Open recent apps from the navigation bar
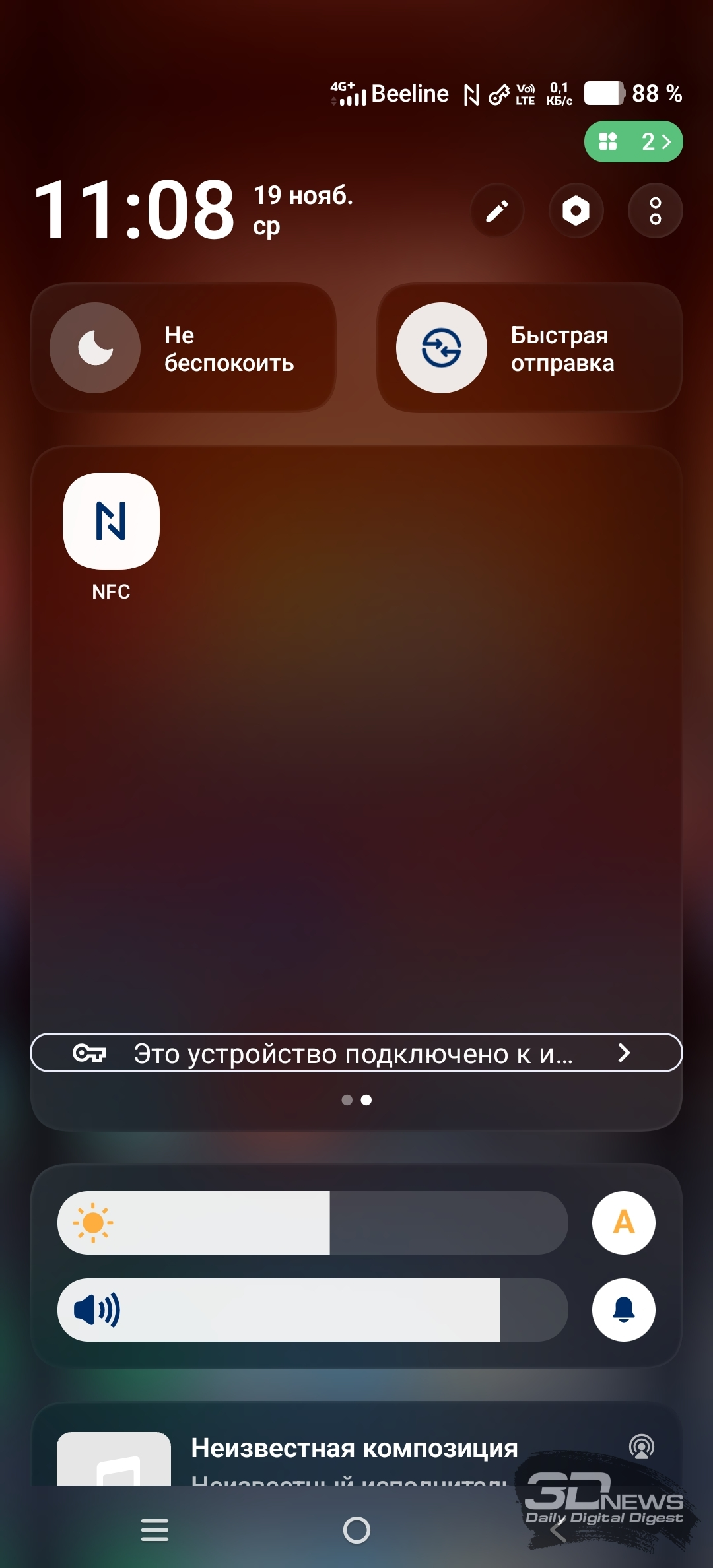The height and width of the screenshot is (1568, 713). [x=155, y=1530]
